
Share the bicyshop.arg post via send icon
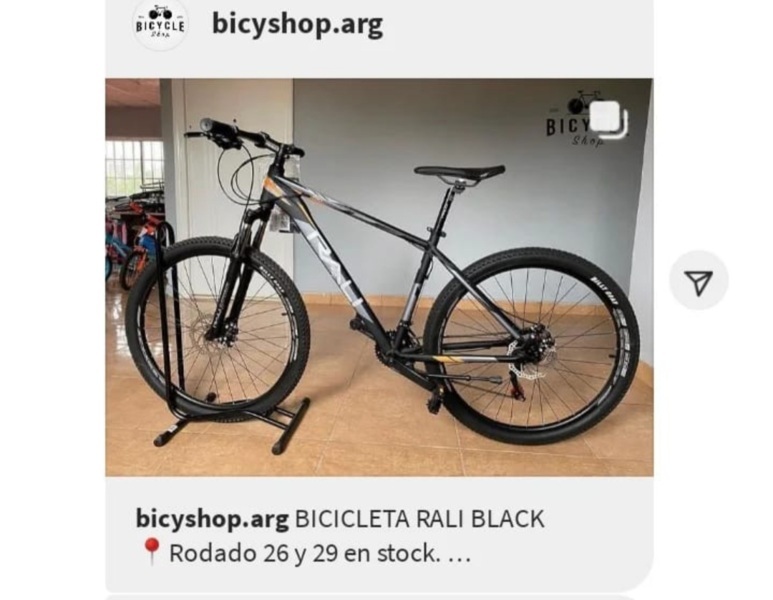699,281
